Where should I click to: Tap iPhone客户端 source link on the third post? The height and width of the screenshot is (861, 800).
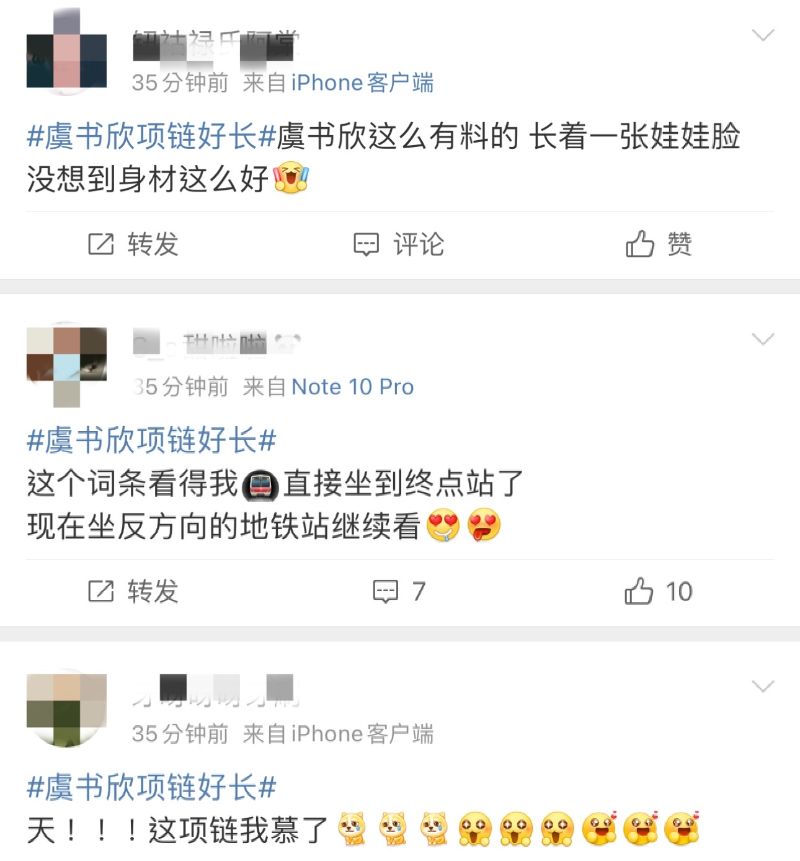[362, 734]
